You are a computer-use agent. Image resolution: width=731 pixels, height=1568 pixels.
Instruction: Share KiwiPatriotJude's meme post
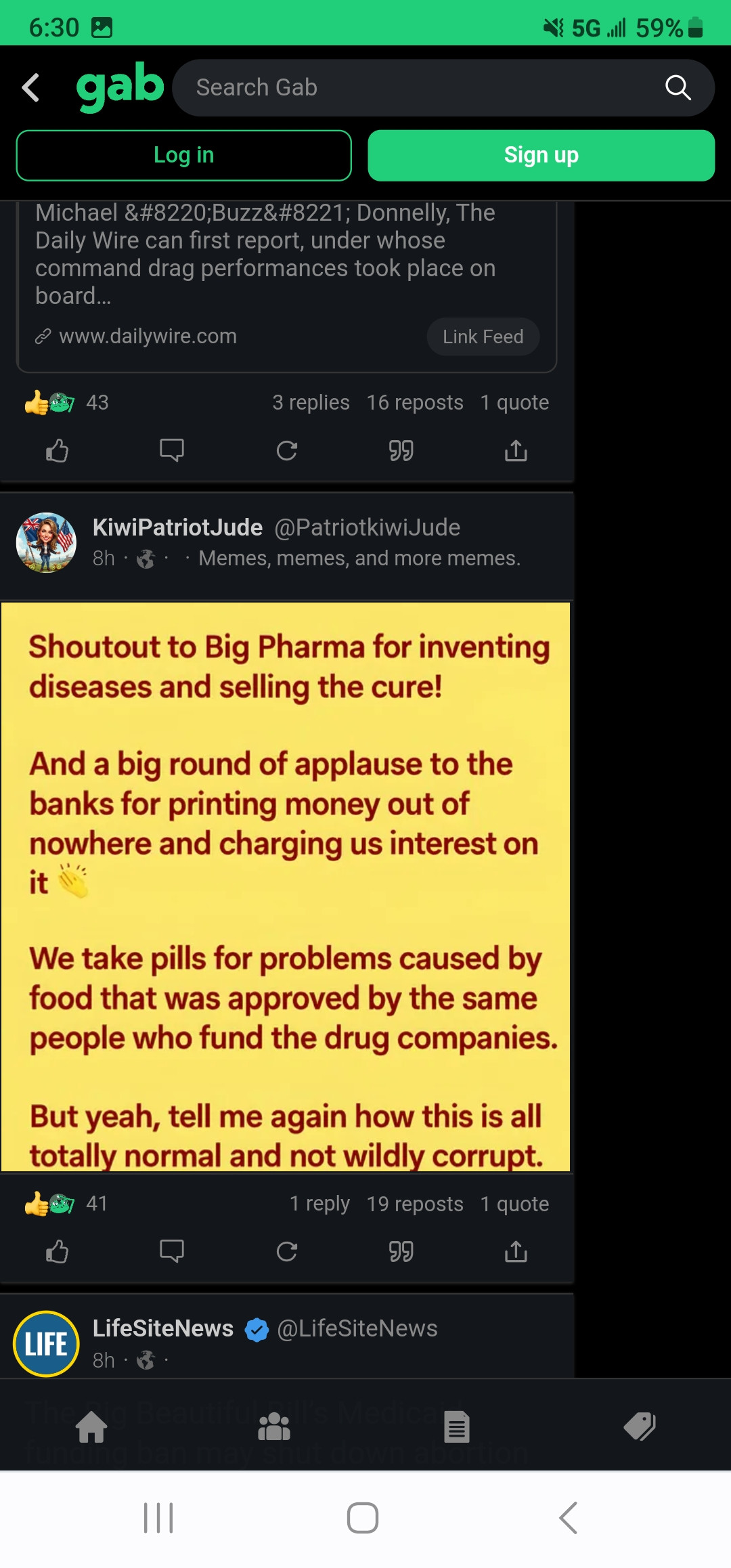coord(516,1252)
